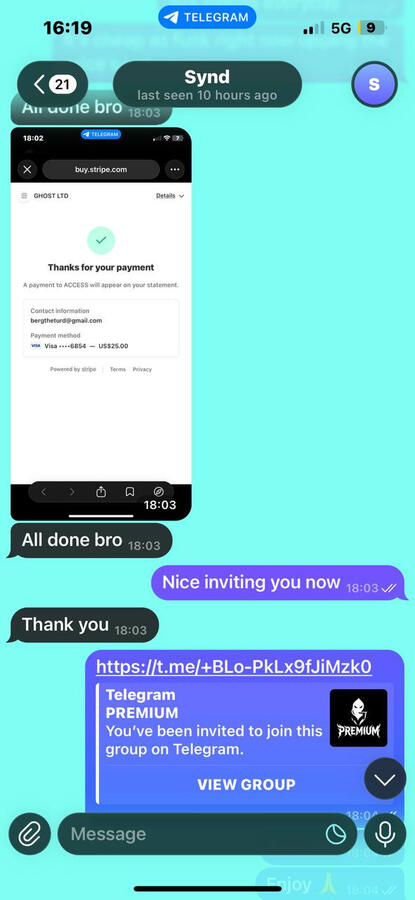Open the attachment paperclip menu
The width and height of the screenshot is (415, 900).
coord(30,834)
